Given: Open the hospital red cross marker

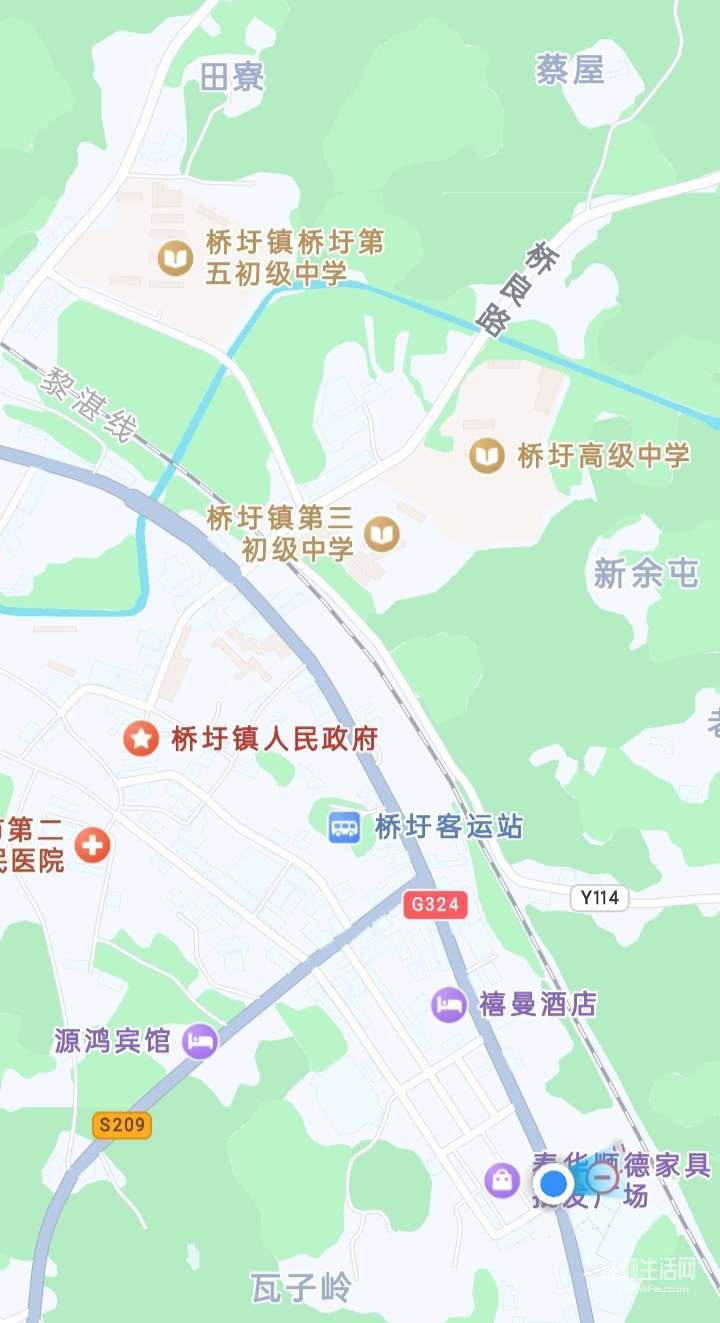Looking at the screenshot, I should (94, 846).
